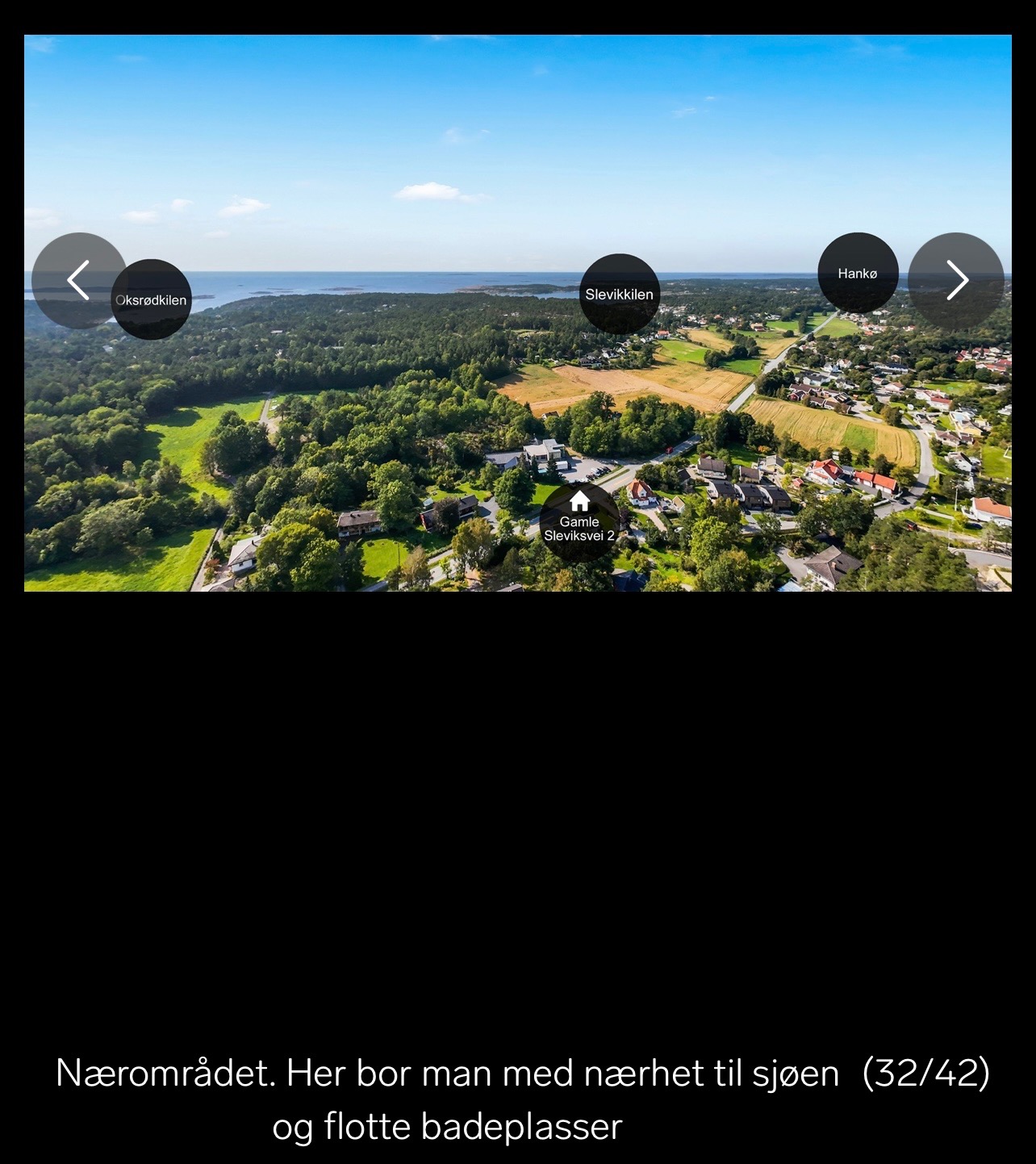1036x1164 pixels.
Task: Go to the previous gallery photo
Action: 78,280
